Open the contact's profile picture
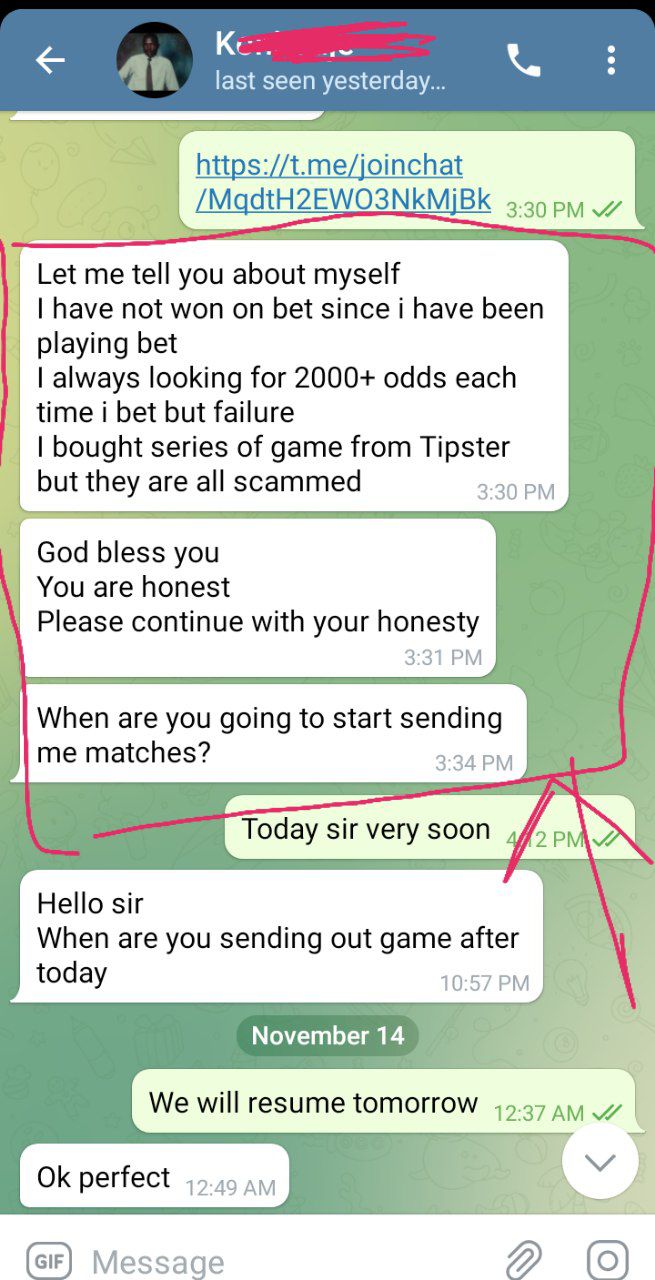Image resolution: width=655 pixels, height=1280 pixels. (x=154, y=61)
